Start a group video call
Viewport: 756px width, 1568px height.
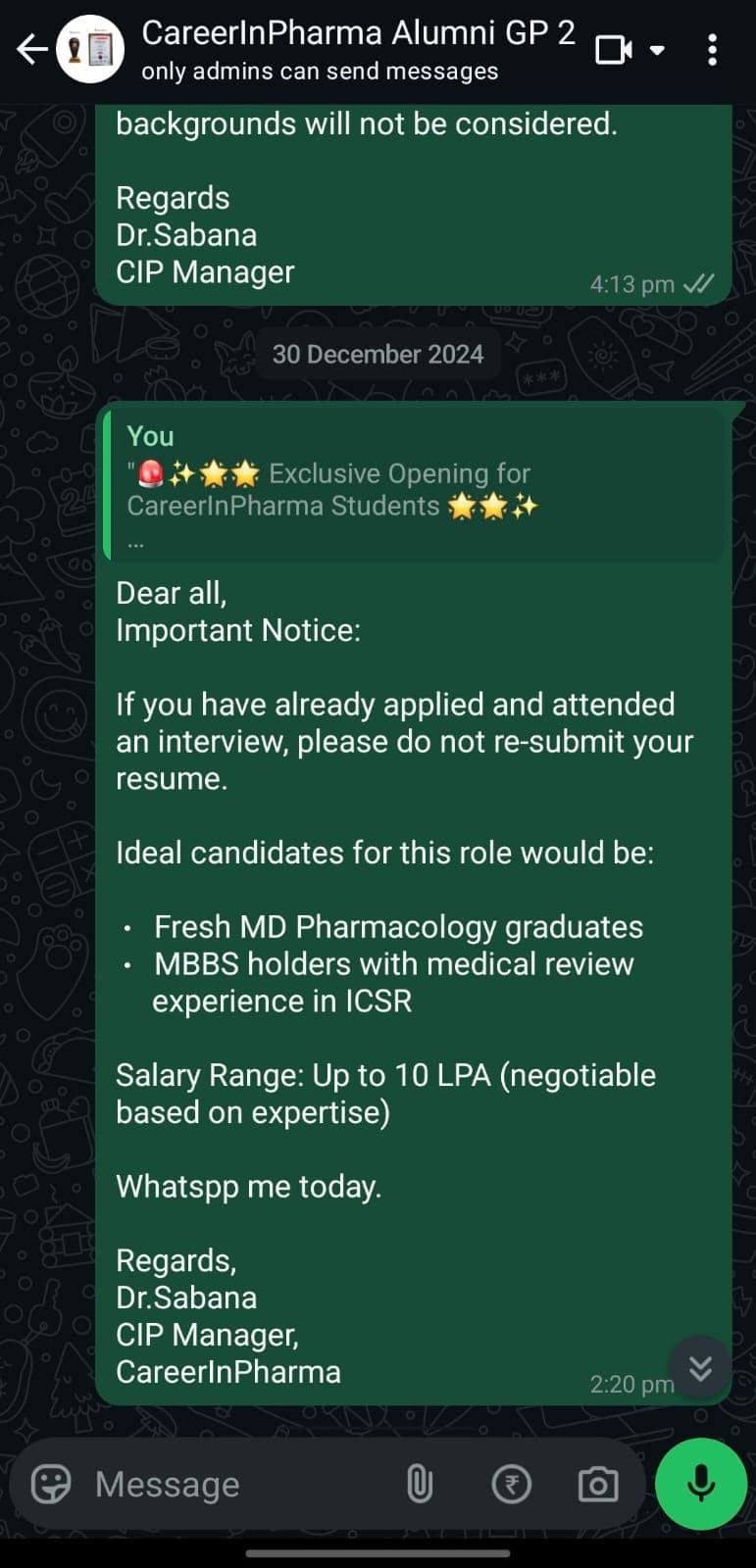pos(615,49)
